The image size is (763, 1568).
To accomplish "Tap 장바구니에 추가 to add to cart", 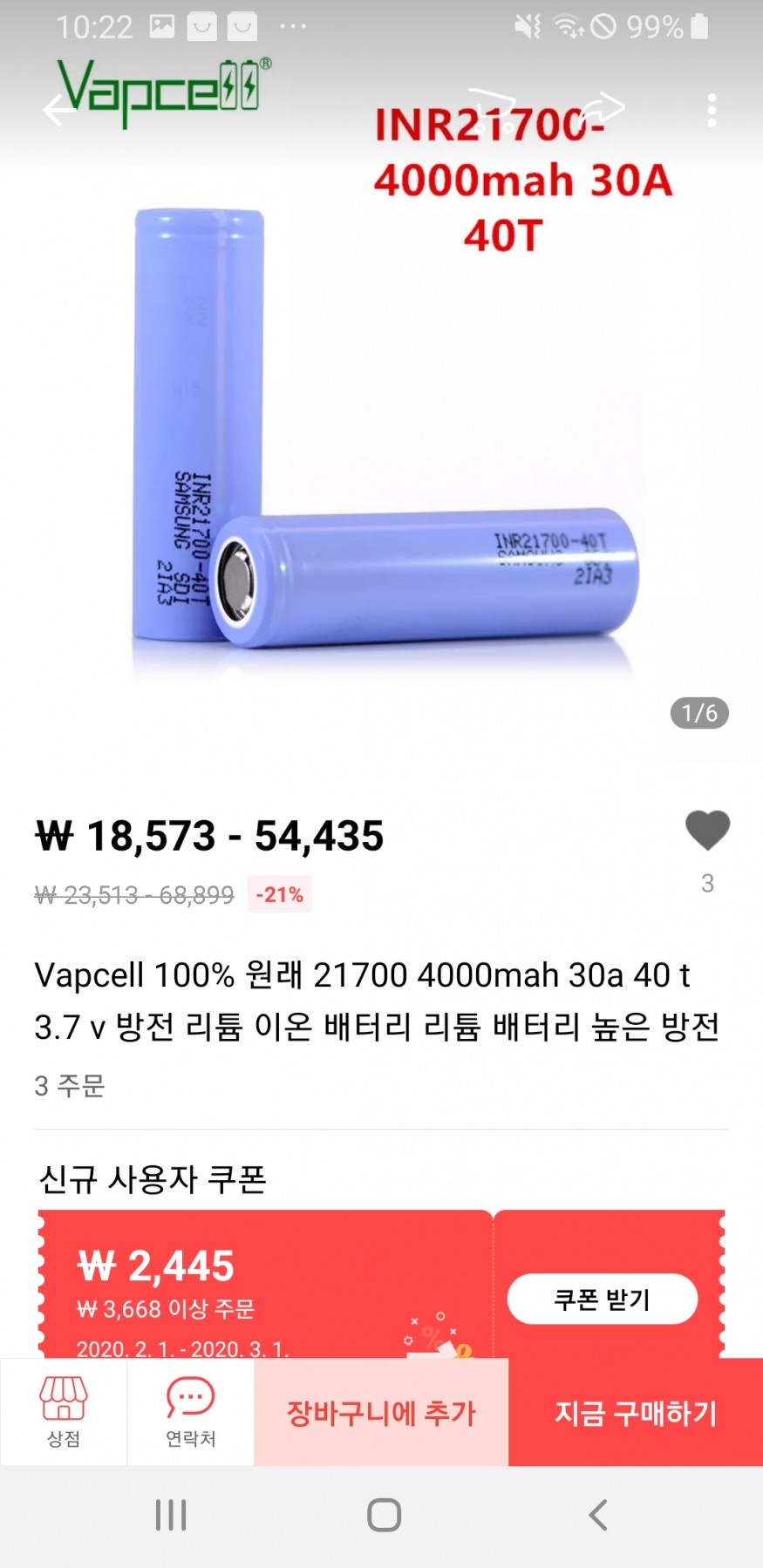I will (381, 1412).
